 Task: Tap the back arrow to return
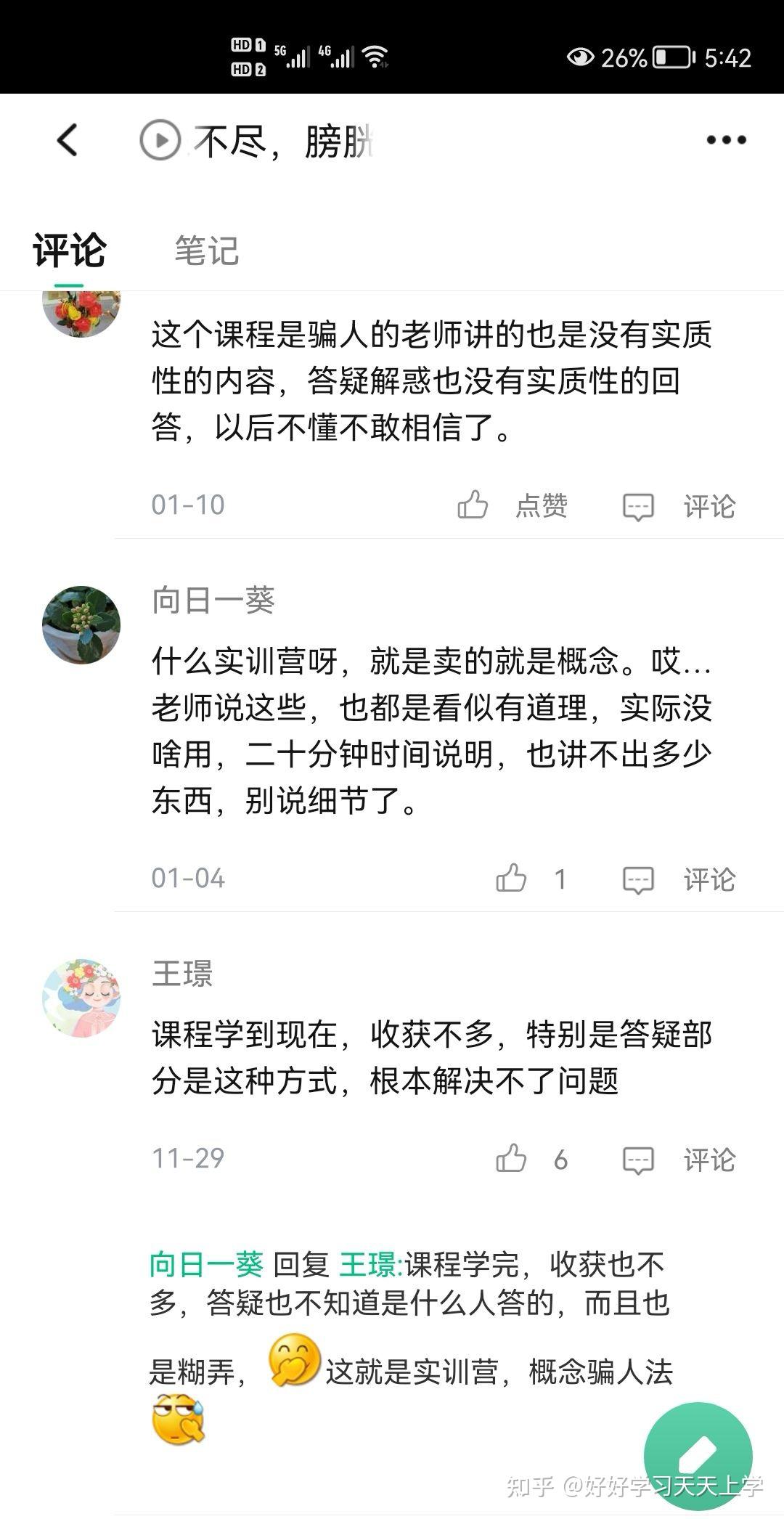[x=68, y=139]
